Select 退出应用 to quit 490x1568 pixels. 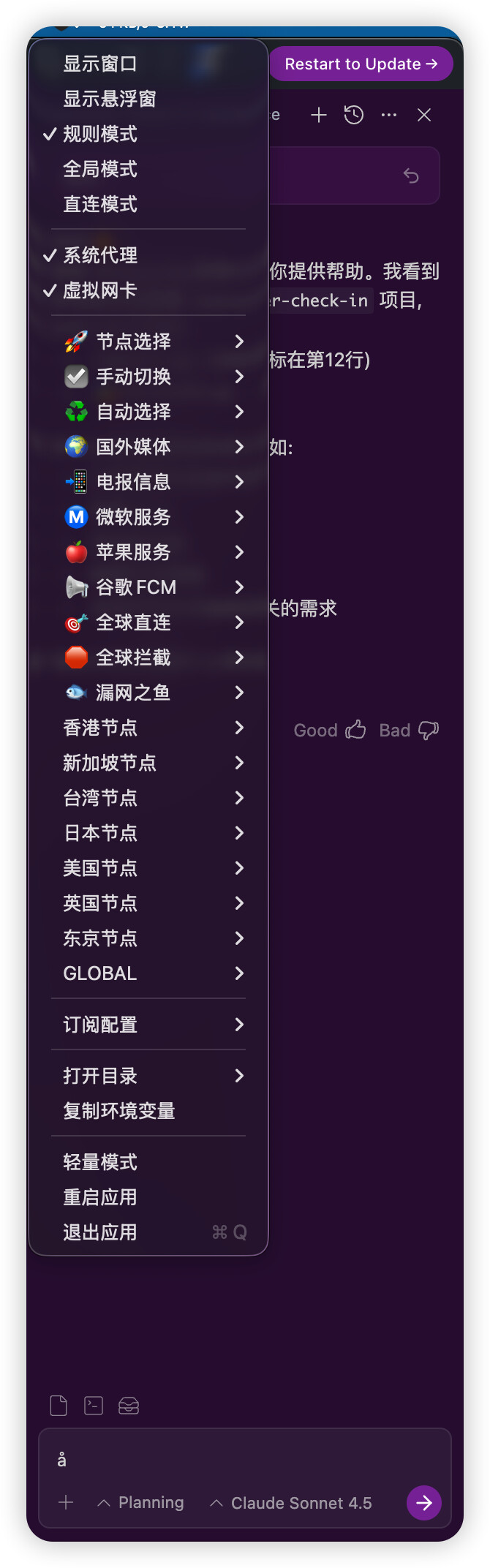point(148,1232)
